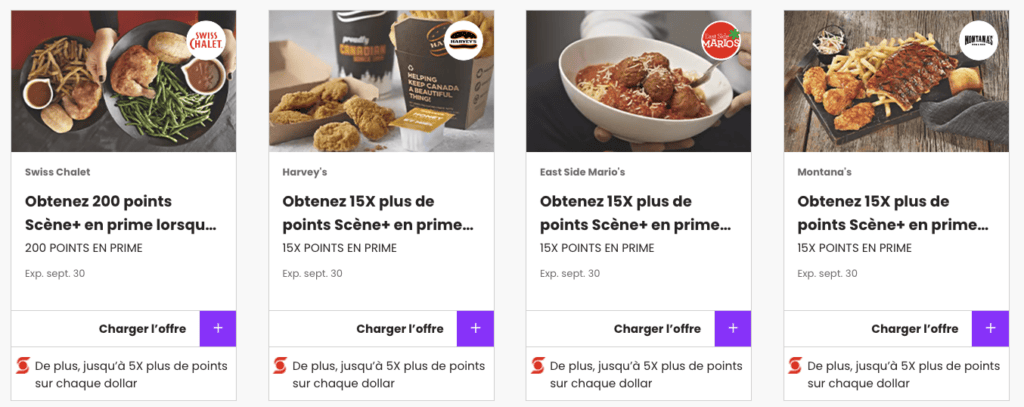Open the Montana's 15X points offer card
Viewport: 1024px width, 407px height.
[x=894, y=212]
